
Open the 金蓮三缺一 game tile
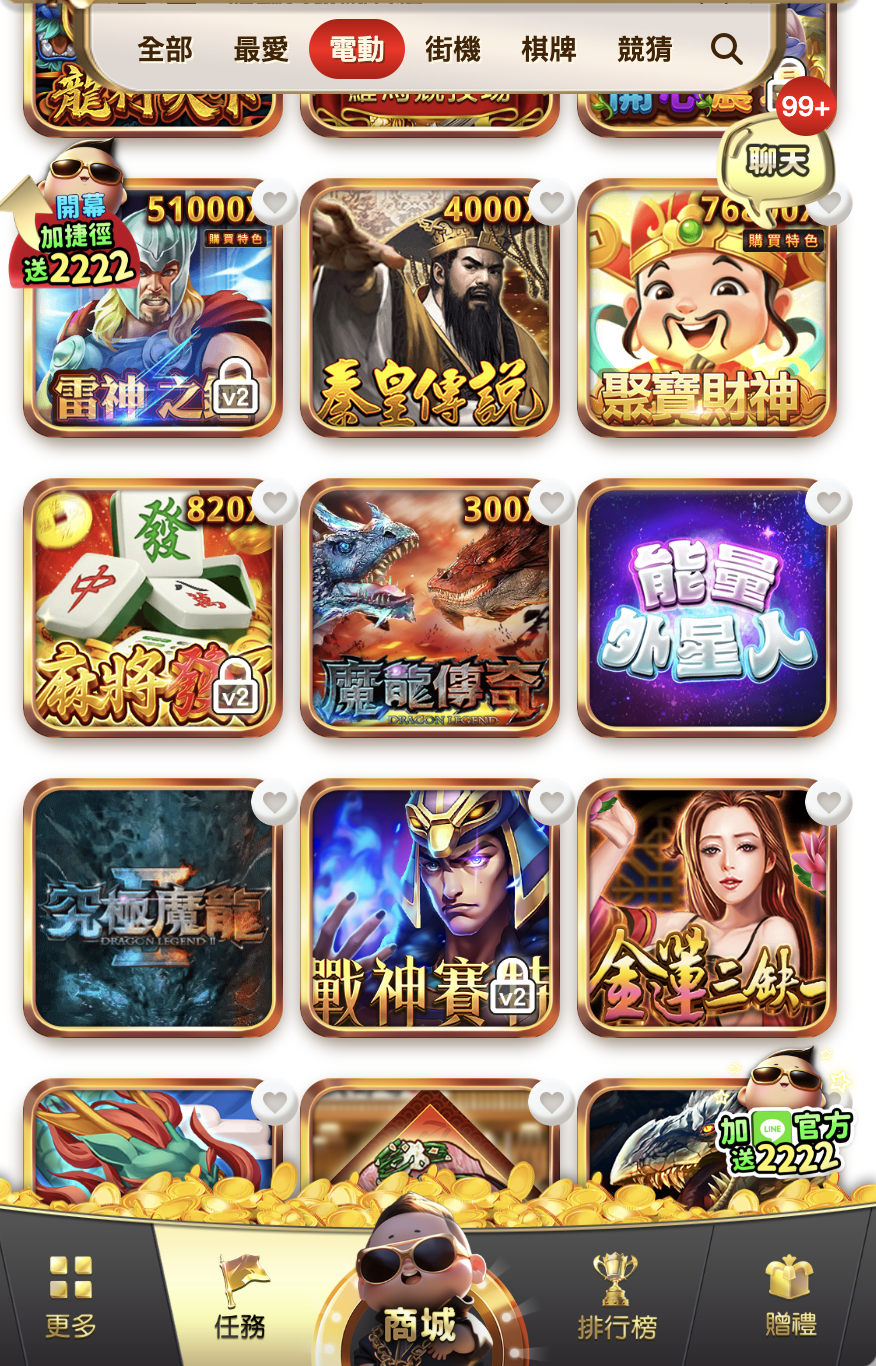click(x=706, y=910)
